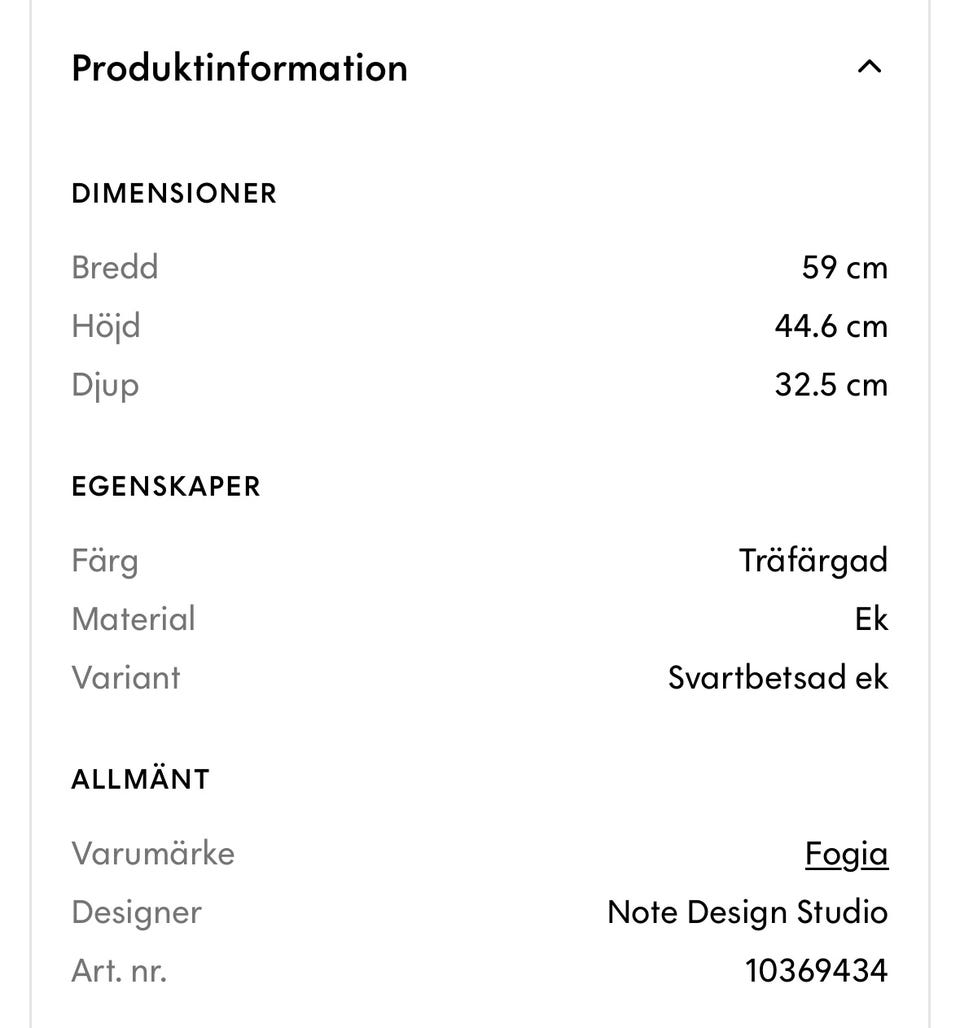Select the Färg property row
This screenshot has width=960, height=1028.
104,560
